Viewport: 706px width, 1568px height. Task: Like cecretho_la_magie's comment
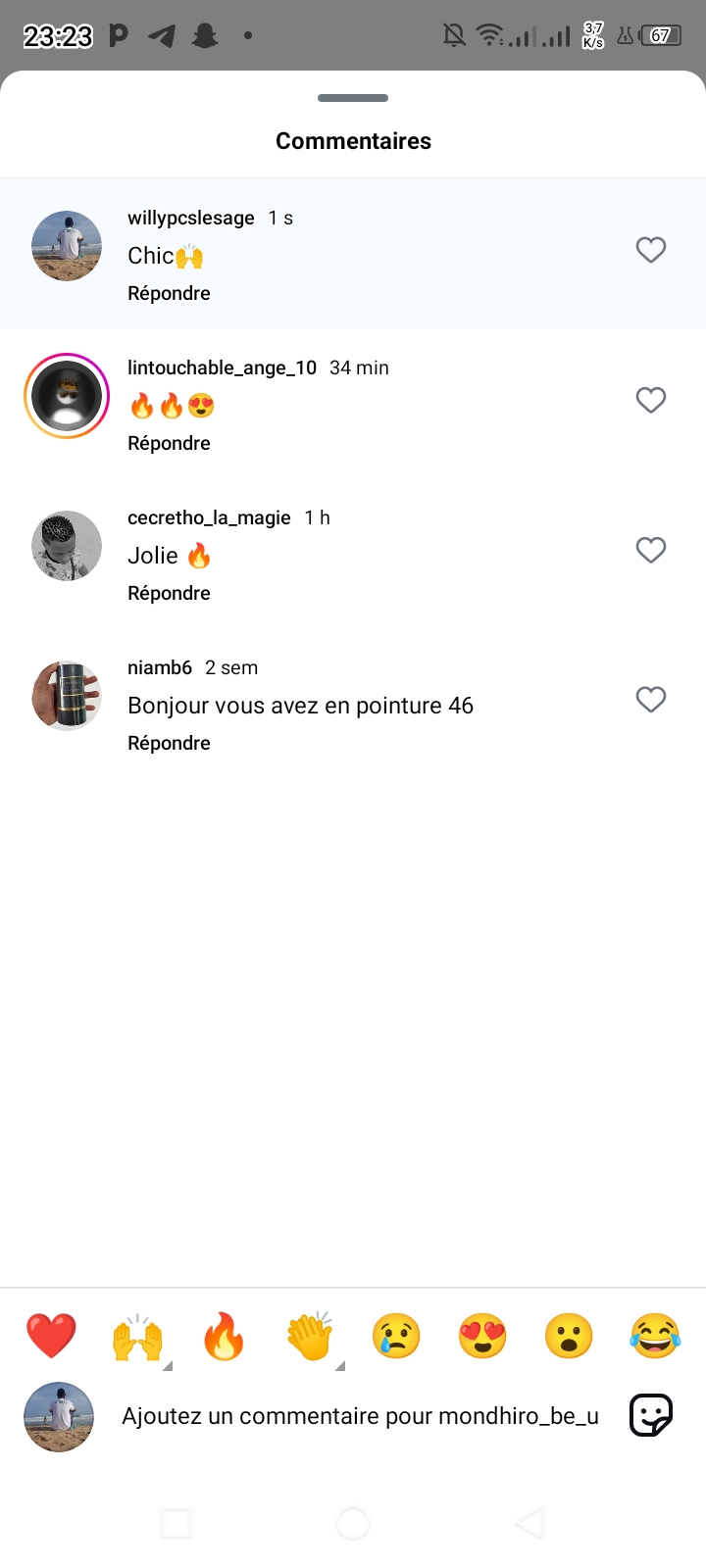[x=651, y=550]
